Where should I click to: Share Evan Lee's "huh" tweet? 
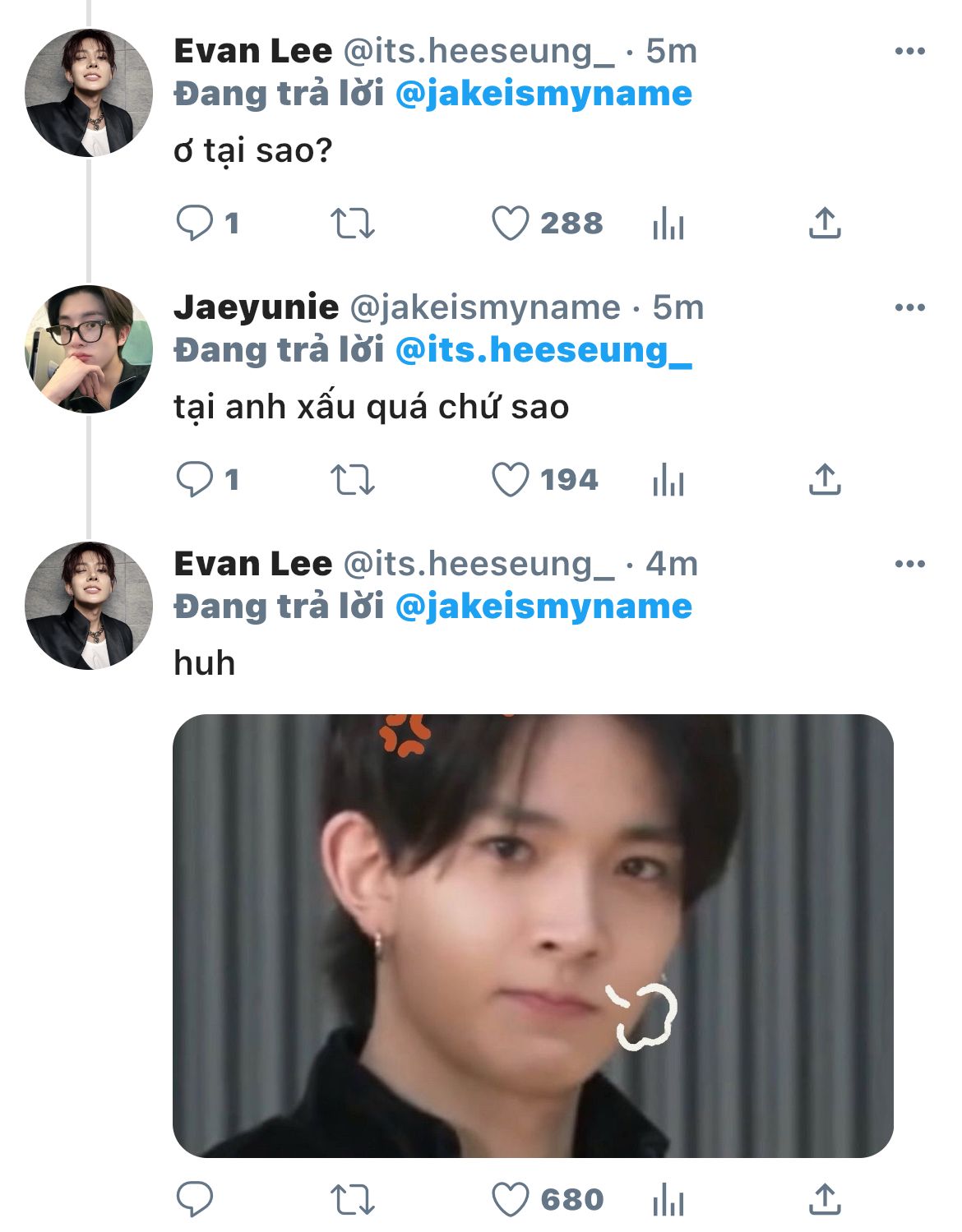coord(825,1199)
